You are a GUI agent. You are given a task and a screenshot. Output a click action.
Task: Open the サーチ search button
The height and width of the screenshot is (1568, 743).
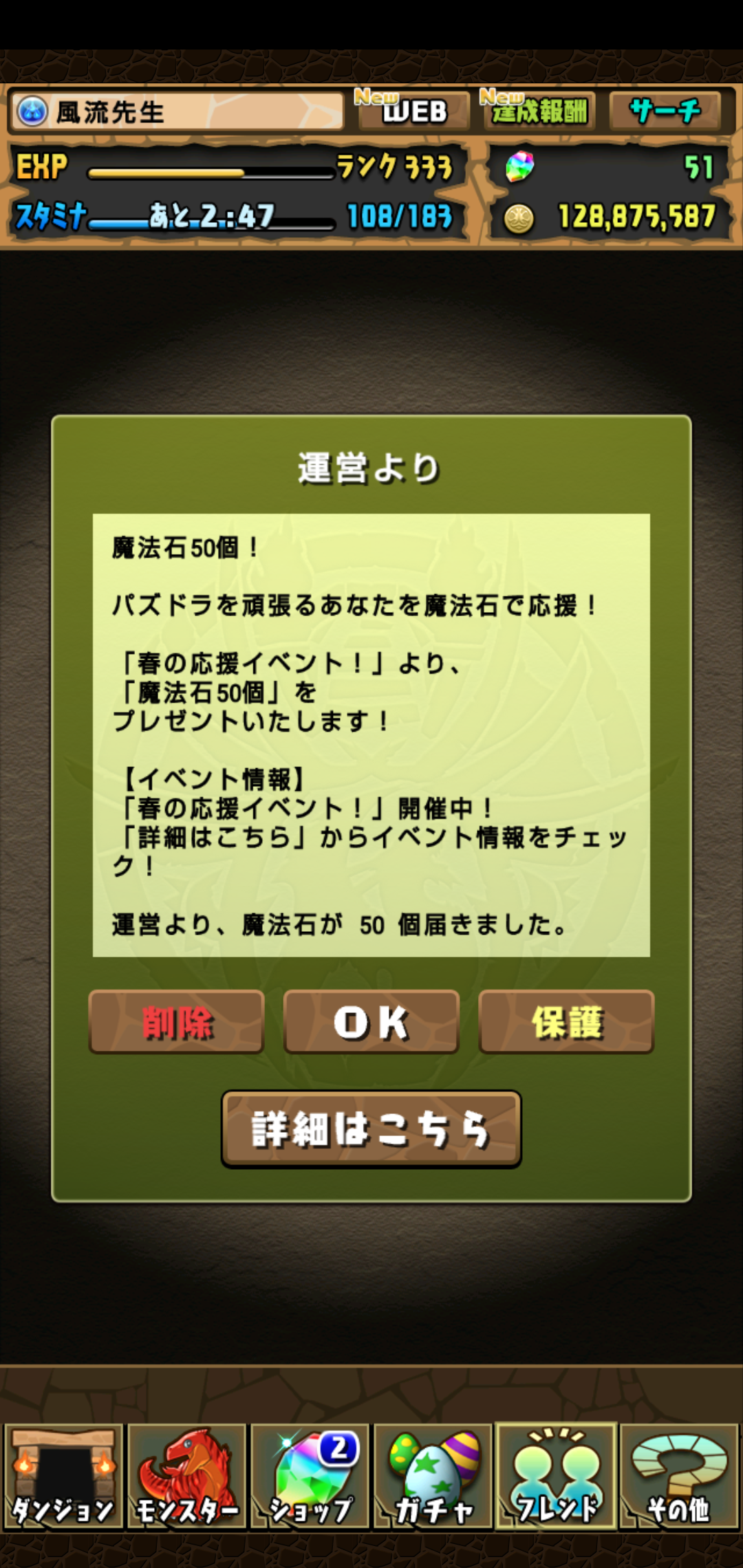click(665, 110)
